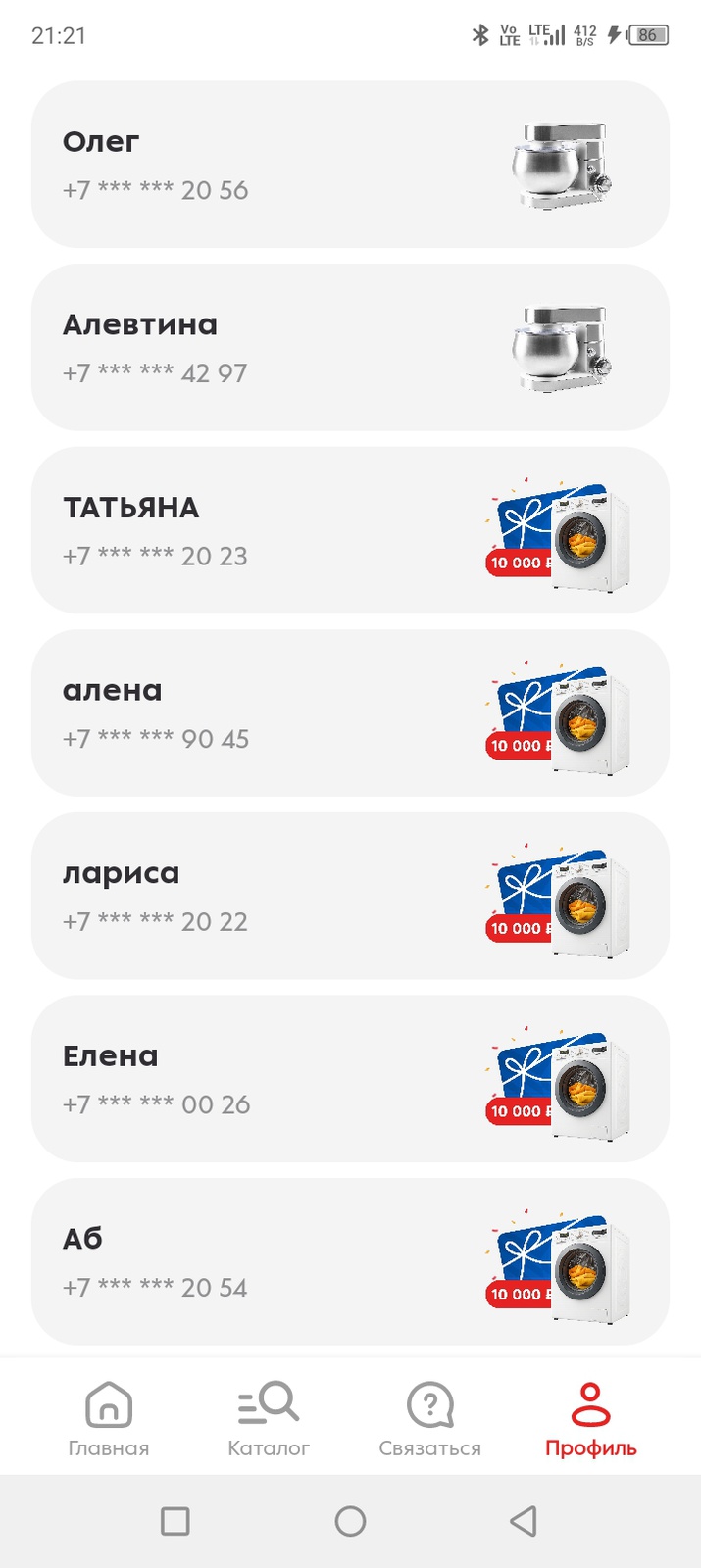Tap the Аб card
Screen dimensions: 701x1568
pyautogui.click(x=350, y=1261)
